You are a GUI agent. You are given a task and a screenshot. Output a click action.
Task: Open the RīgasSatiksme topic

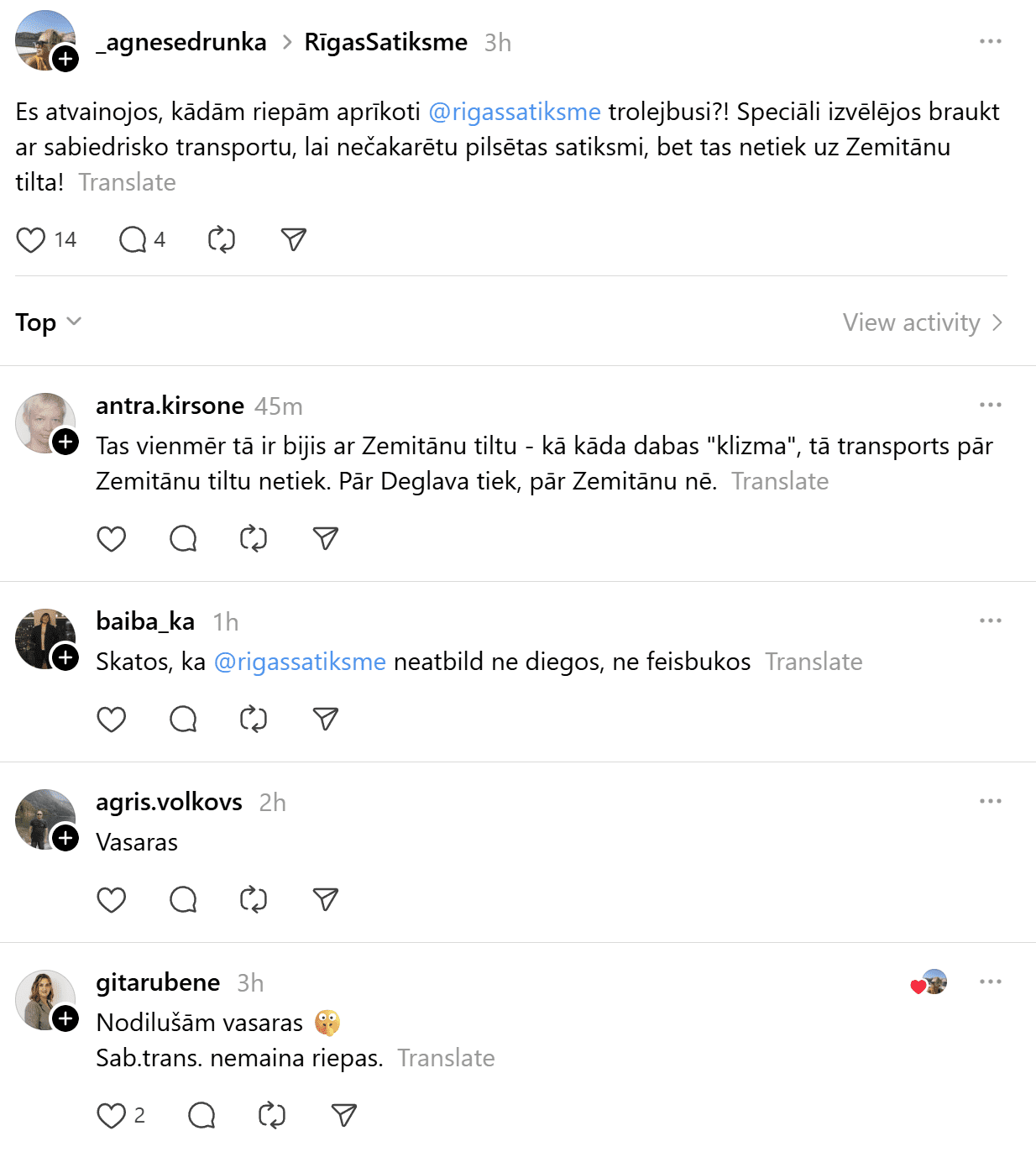385,42
